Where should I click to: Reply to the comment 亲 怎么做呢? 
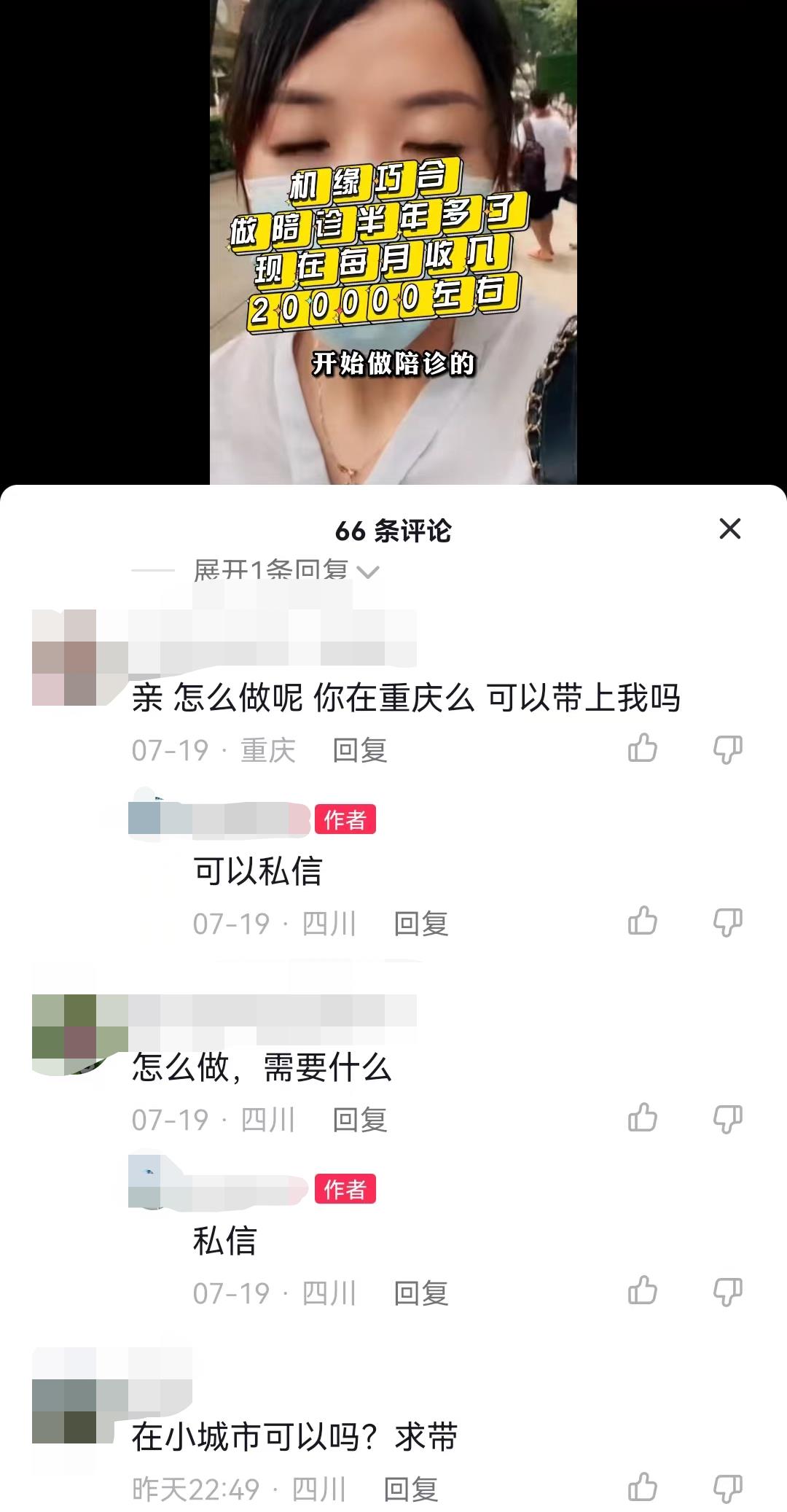click(x=359, y=750)
